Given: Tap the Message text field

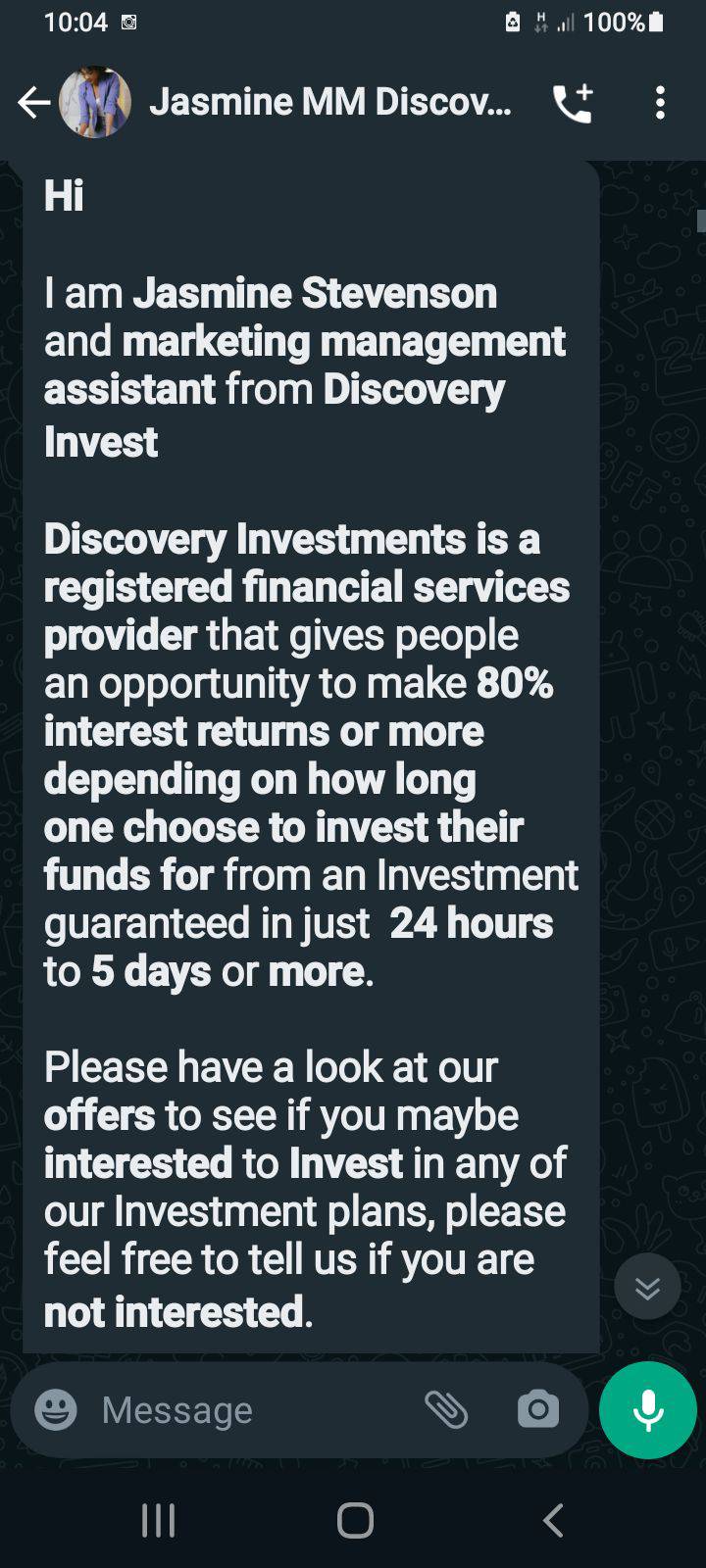Looking at the screenshot, I should point(245,1410).
